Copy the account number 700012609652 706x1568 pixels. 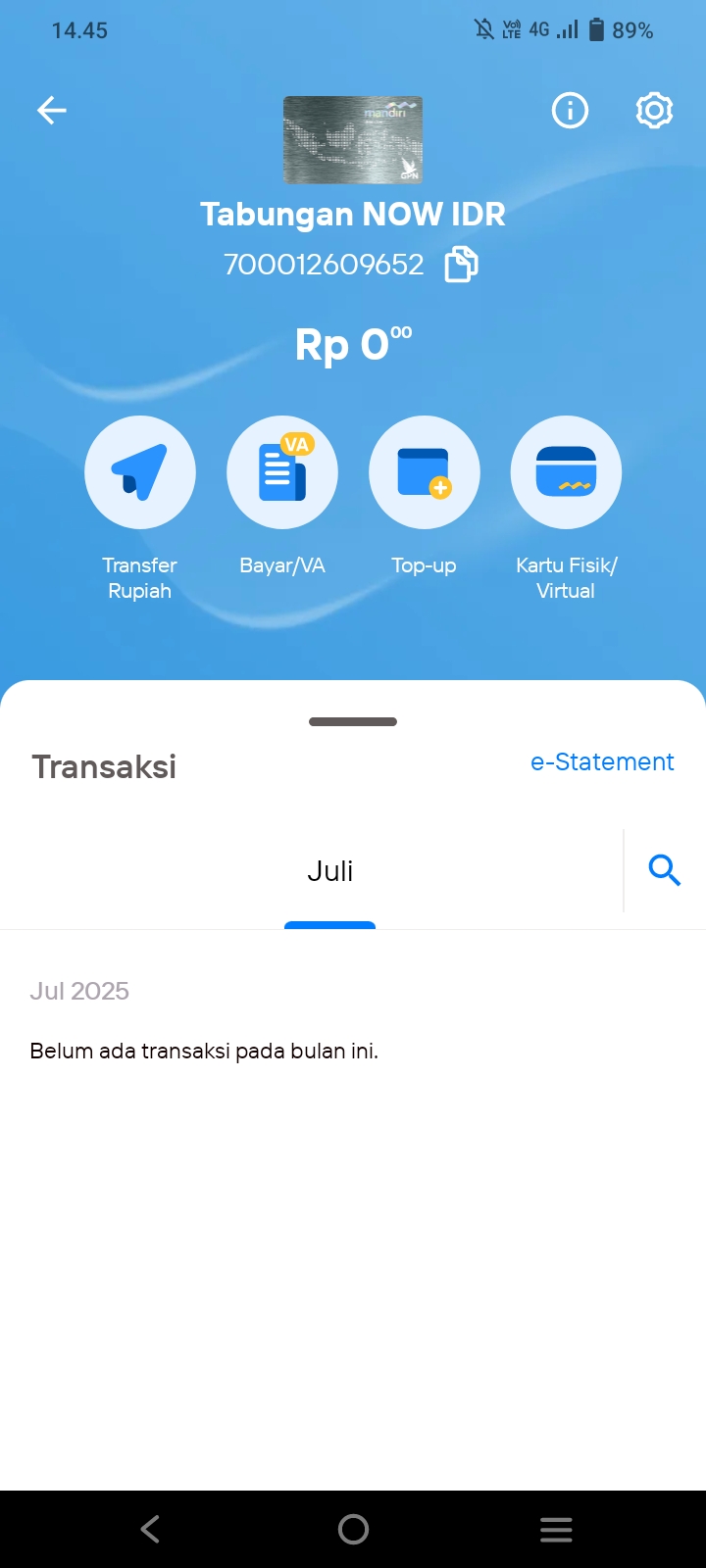click(x=462, y=265)
